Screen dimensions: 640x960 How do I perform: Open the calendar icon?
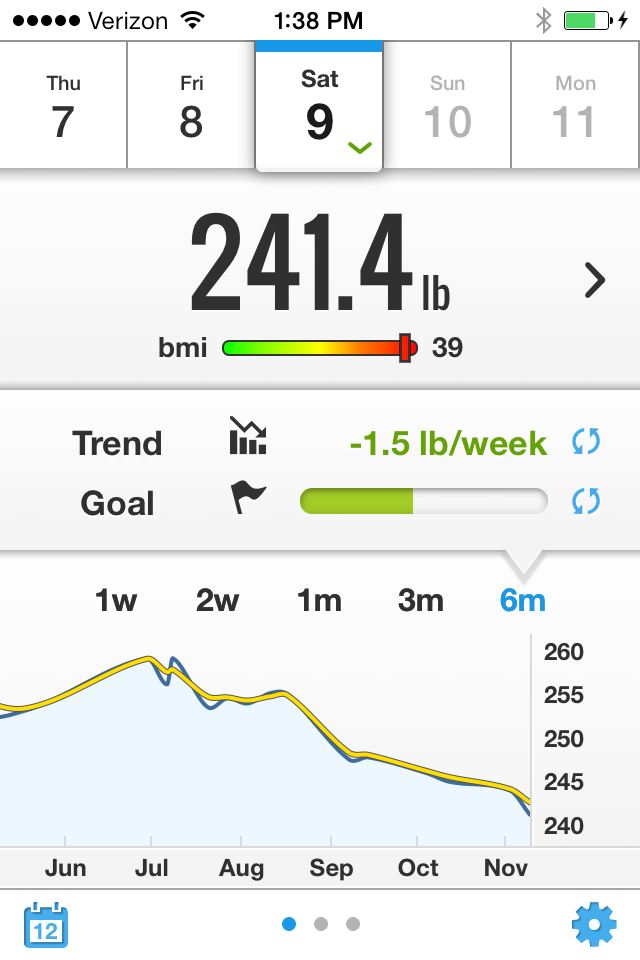tap(45, 925)
